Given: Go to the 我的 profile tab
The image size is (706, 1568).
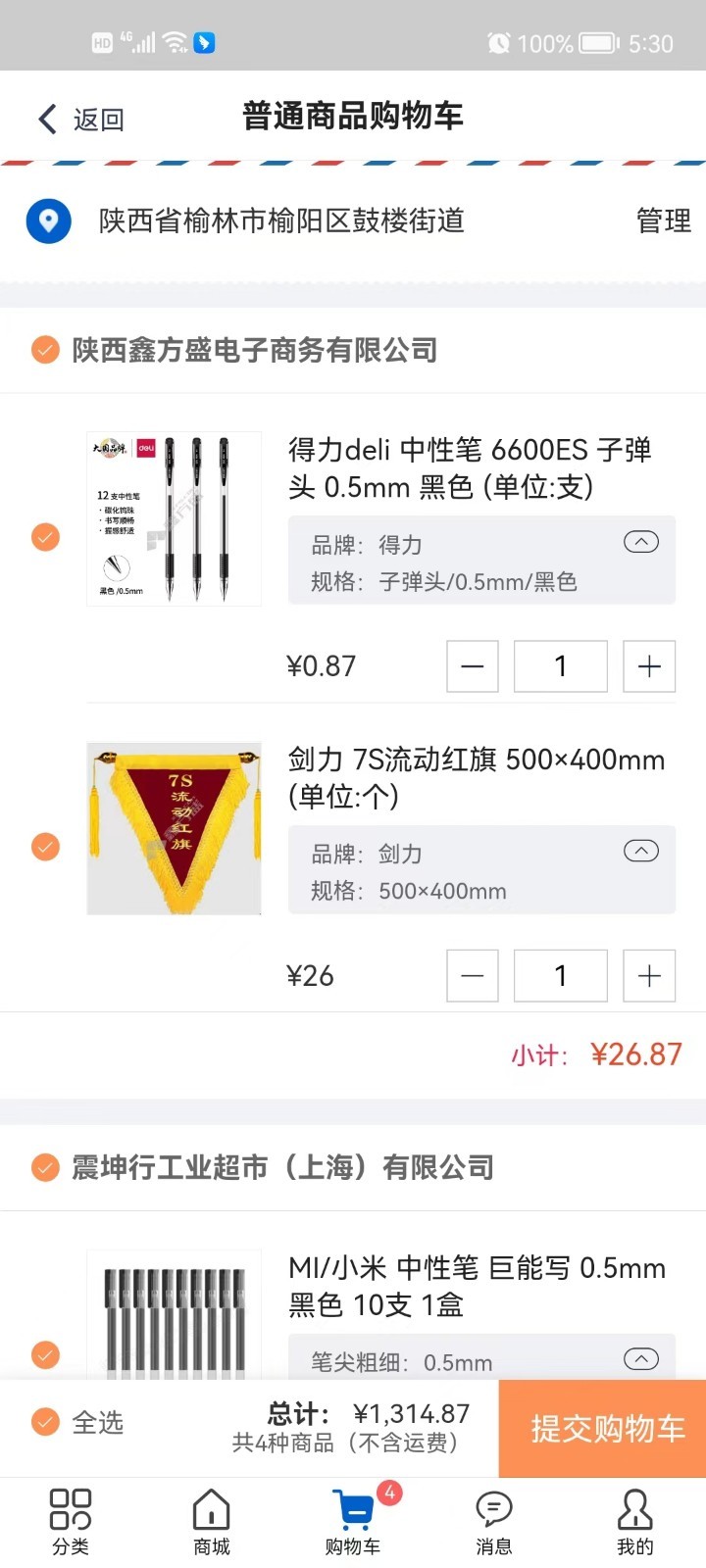Looking at the screenshot, I should [635, 1522].
